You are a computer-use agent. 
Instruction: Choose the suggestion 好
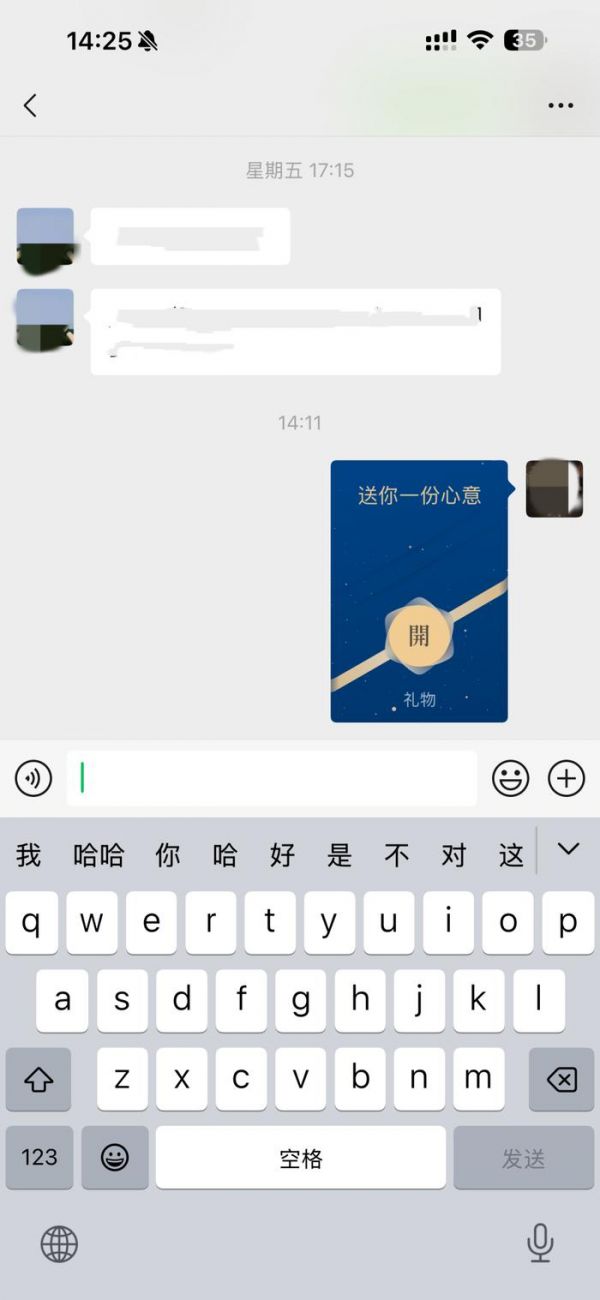coord(282,855)
